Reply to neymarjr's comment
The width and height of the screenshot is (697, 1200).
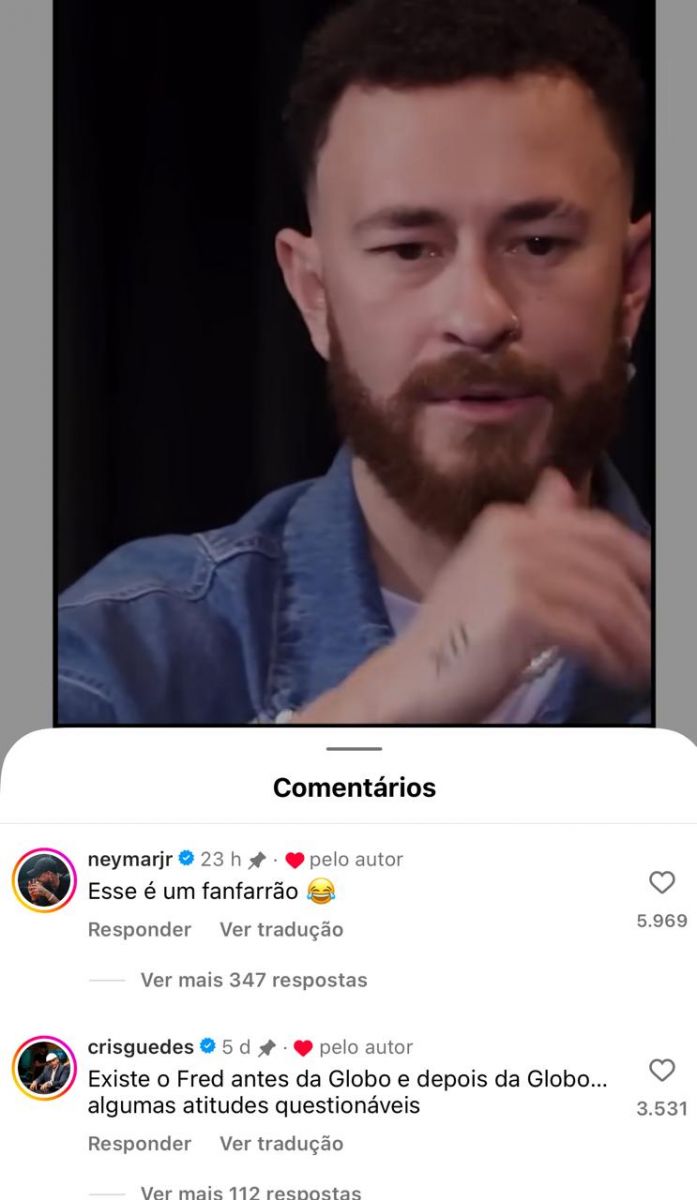(x=139, y=929)
